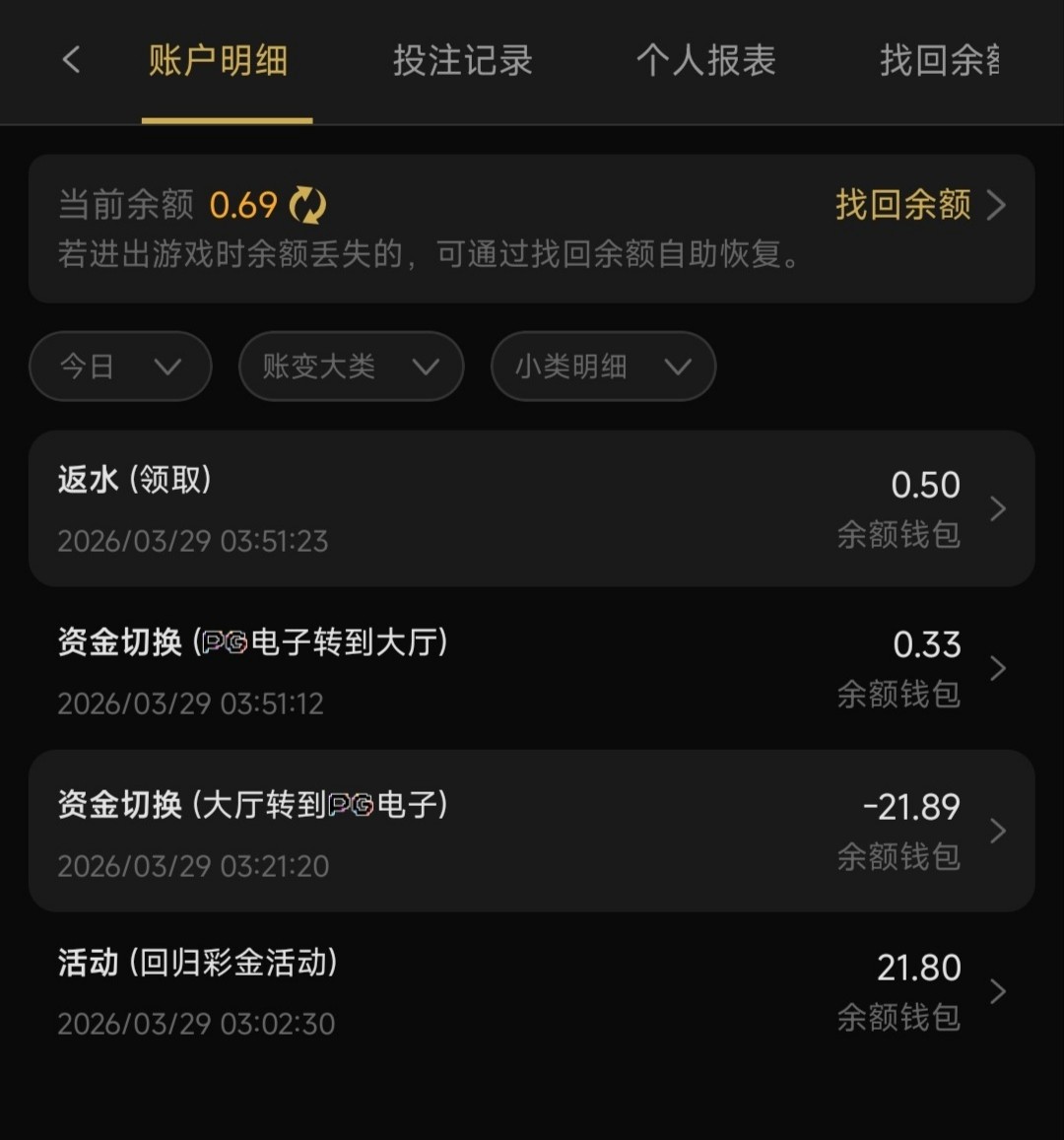Open the PG电子转到大厅 0.33 record
1064x1140 pixels.
tap(532, 670)
